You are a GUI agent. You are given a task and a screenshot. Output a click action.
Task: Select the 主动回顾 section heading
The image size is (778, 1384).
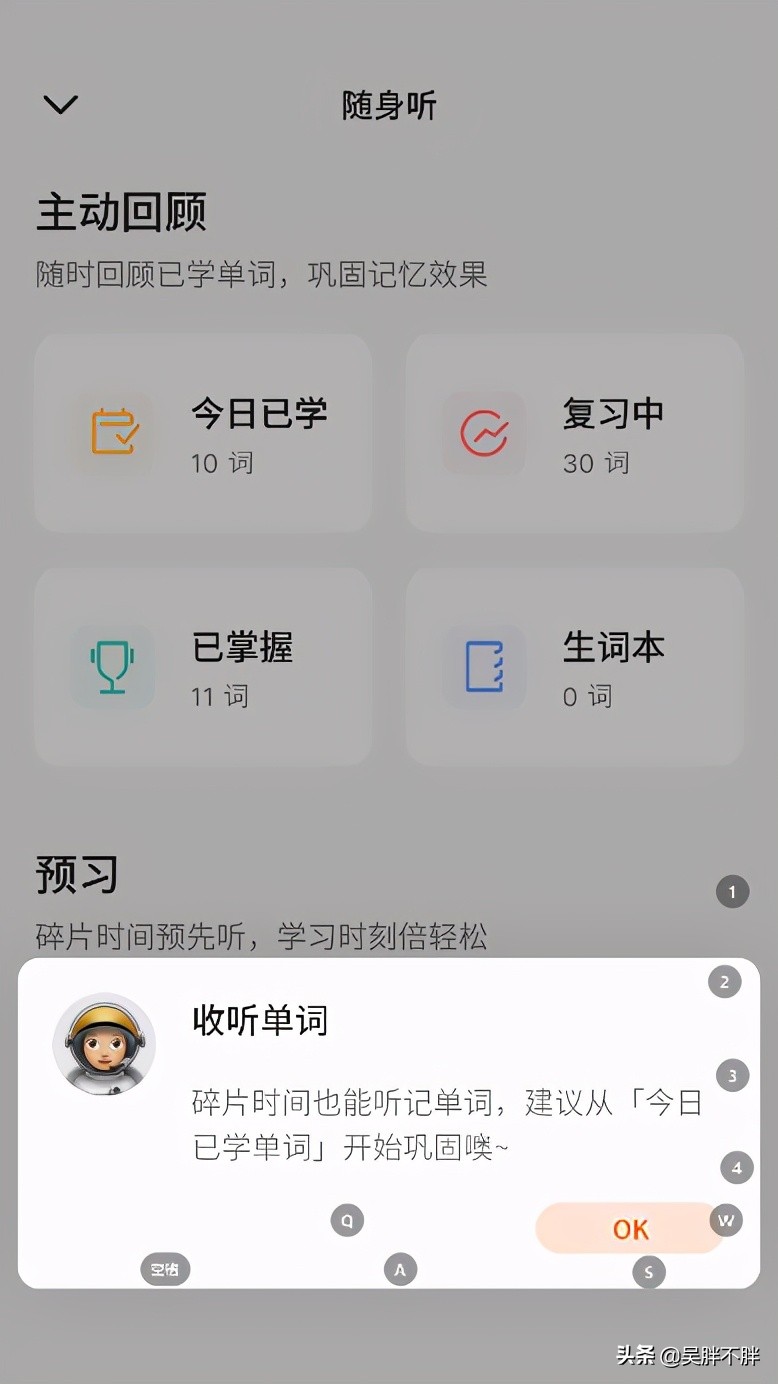click(x=122, y=213)
